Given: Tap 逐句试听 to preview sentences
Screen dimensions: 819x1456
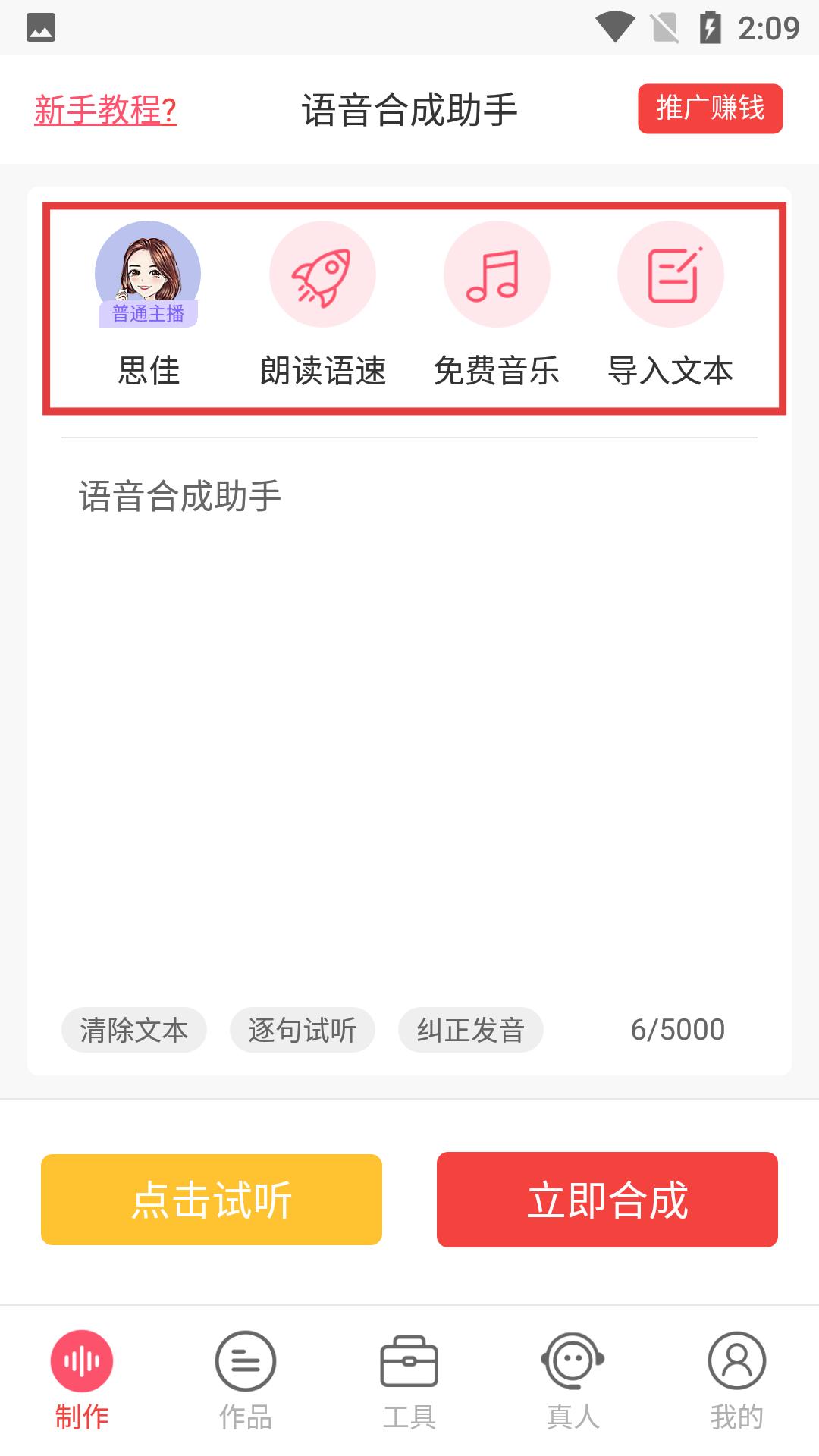Looking at the screenshot, I should click(302, 1030).
